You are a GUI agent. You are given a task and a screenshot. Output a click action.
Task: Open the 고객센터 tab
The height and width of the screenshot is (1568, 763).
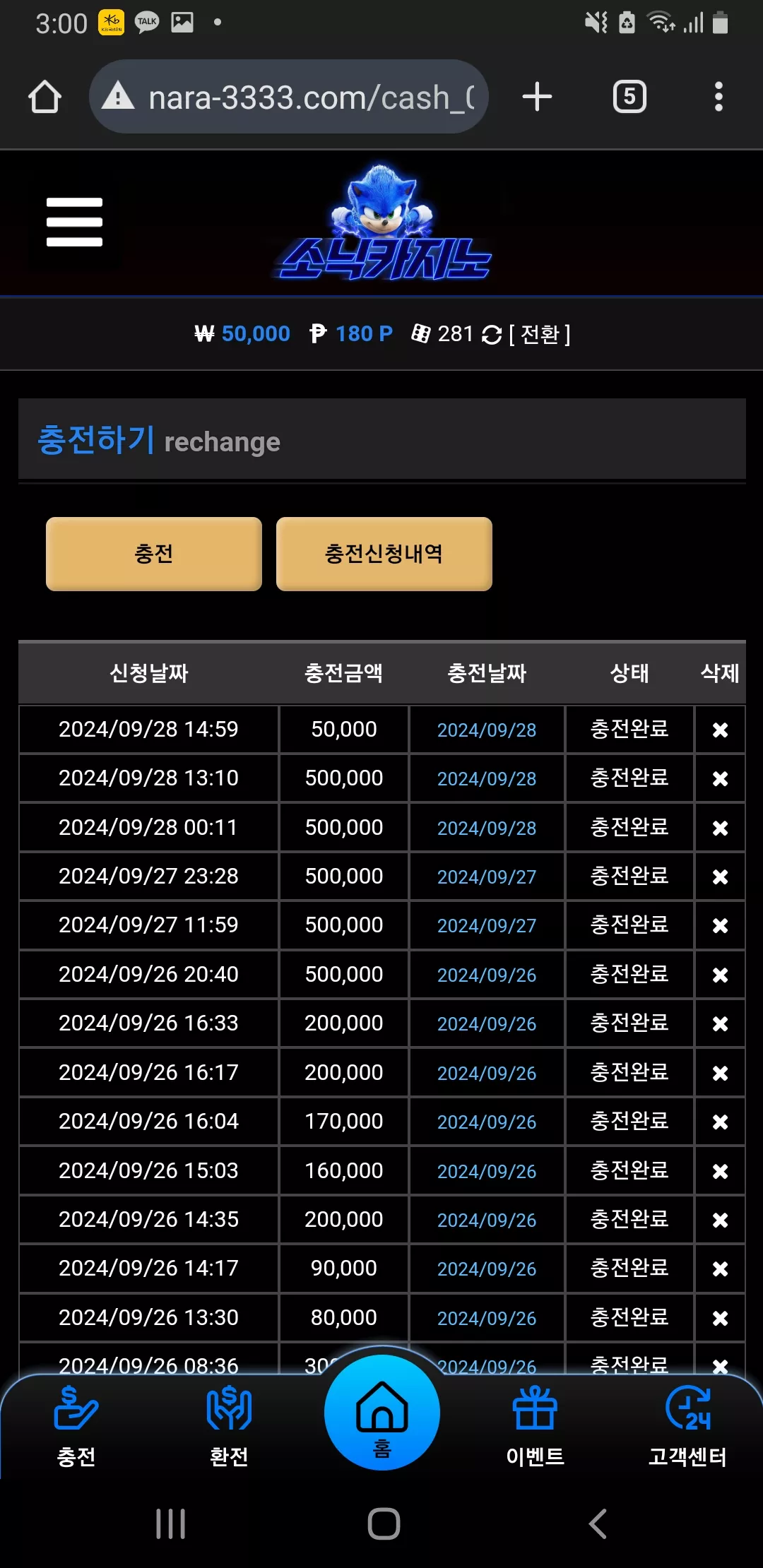tap(687, 1427)
